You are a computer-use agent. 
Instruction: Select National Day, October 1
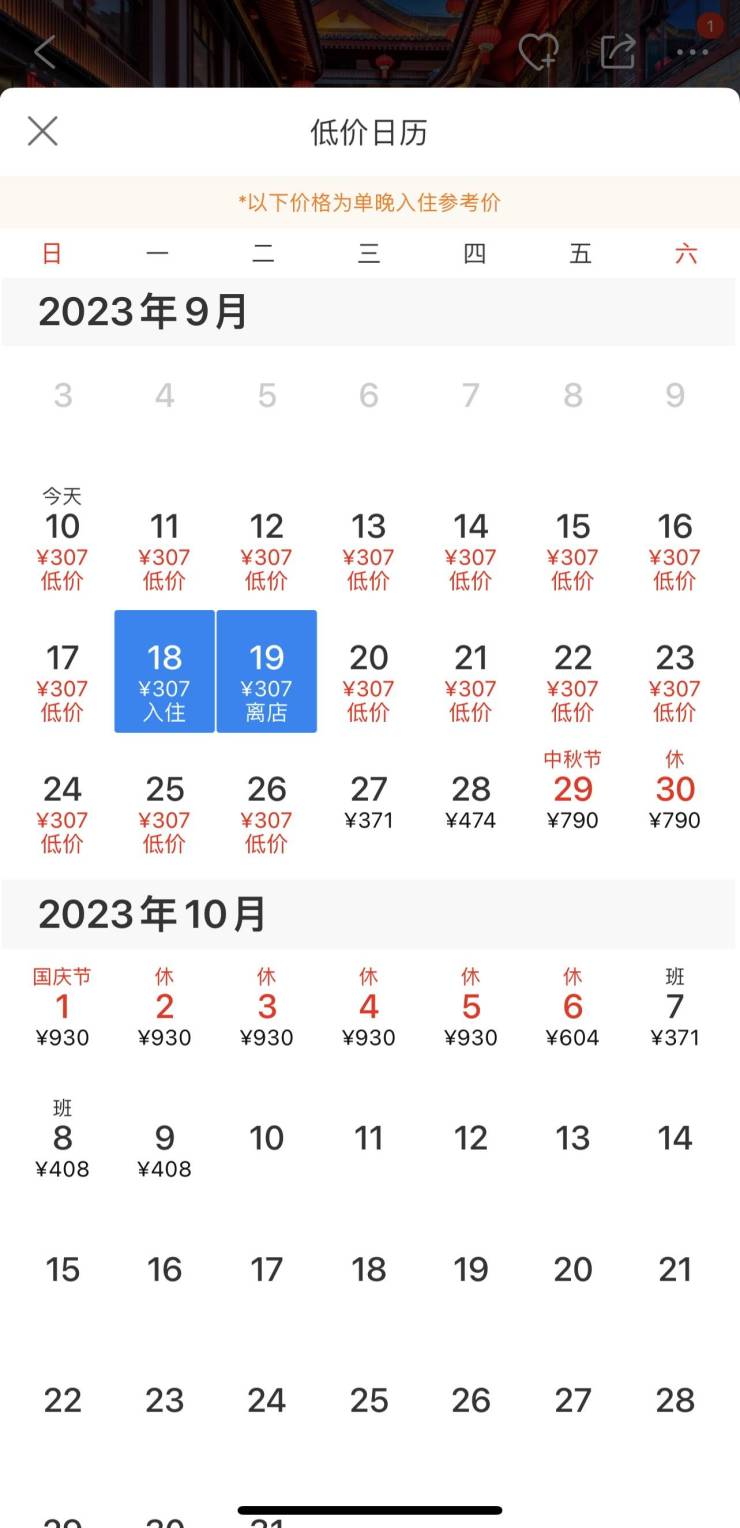62,1007
